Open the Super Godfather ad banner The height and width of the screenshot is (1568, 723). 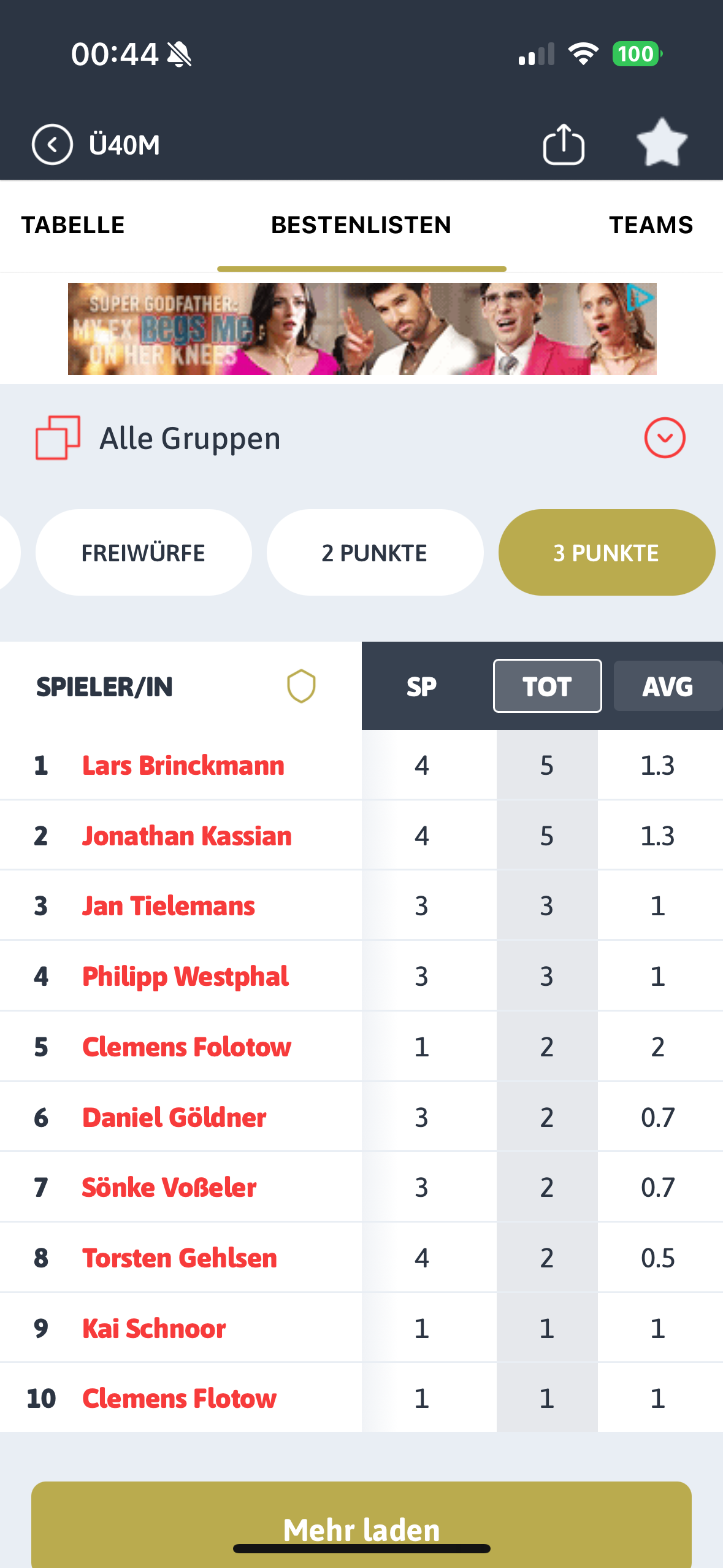pos(362,329)
